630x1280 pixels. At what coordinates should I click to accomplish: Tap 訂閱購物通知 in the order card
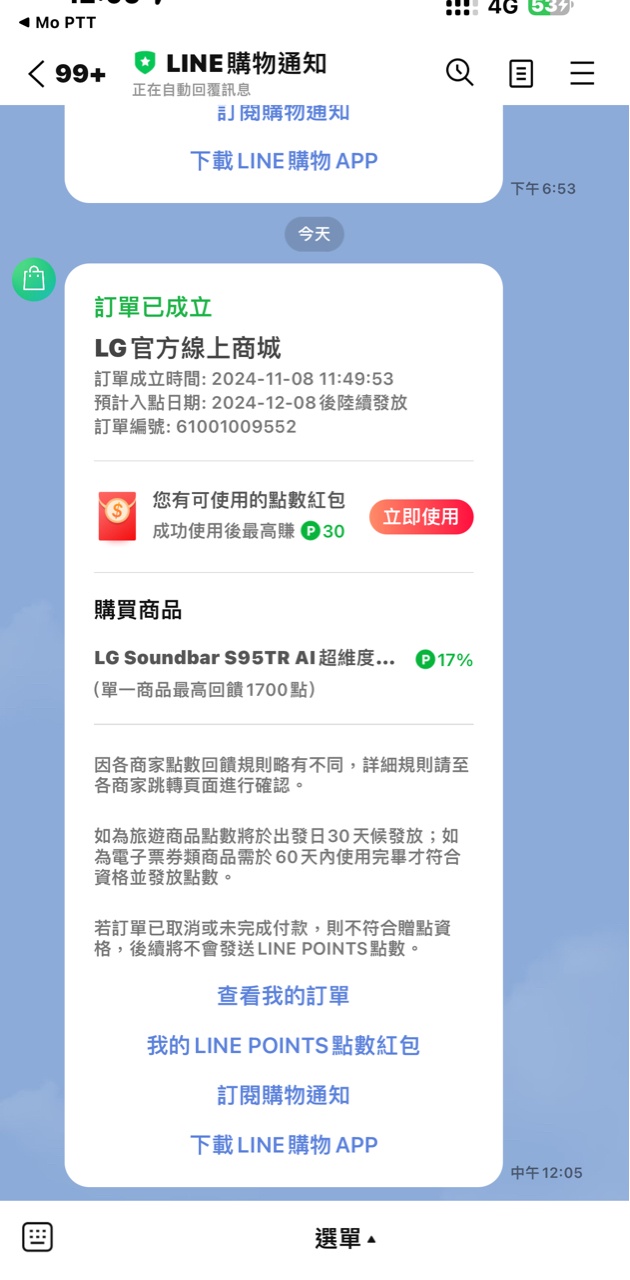[x=283, y=1095]
